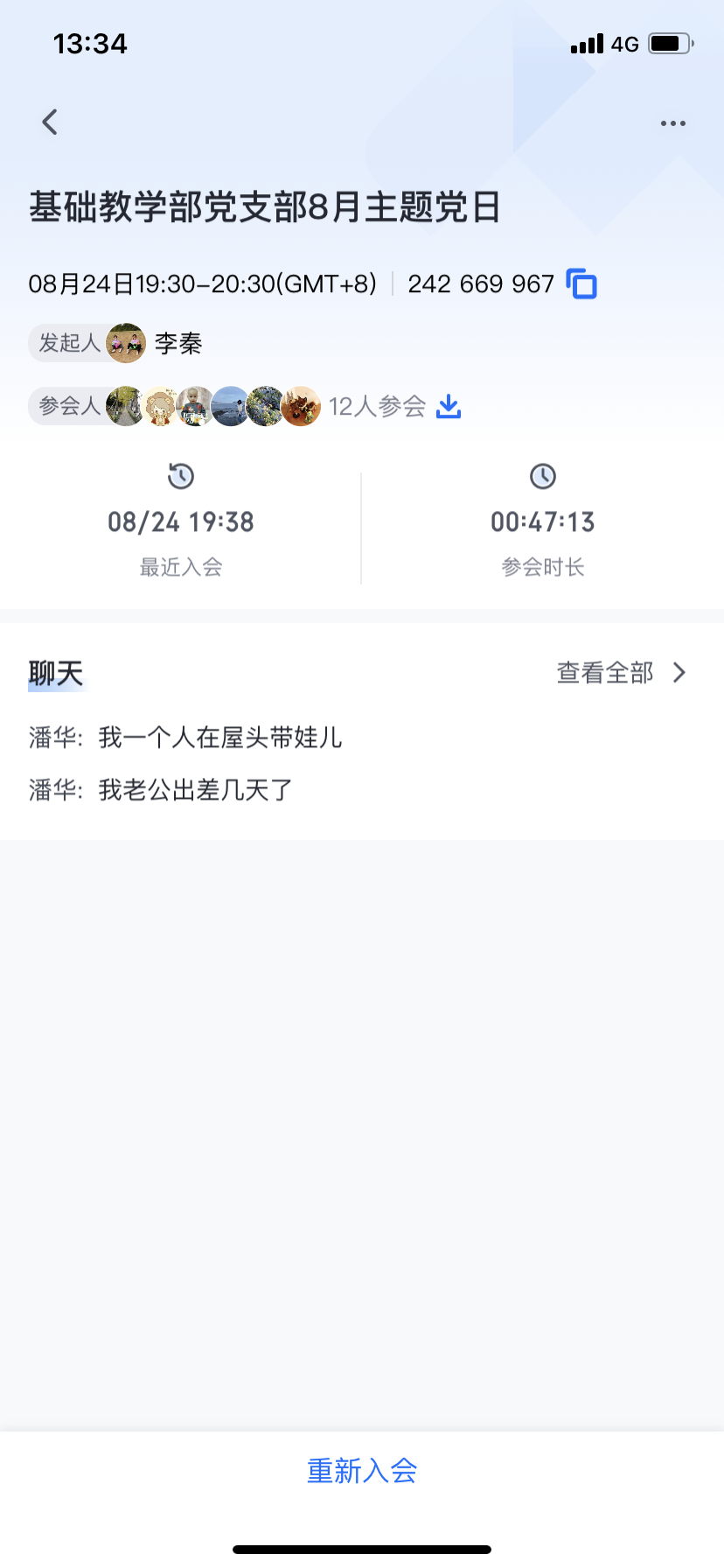This screenshot has width=724, height=1568.
Task: Download the 12人参会 attendee list
Action: [x=449, y=406]
